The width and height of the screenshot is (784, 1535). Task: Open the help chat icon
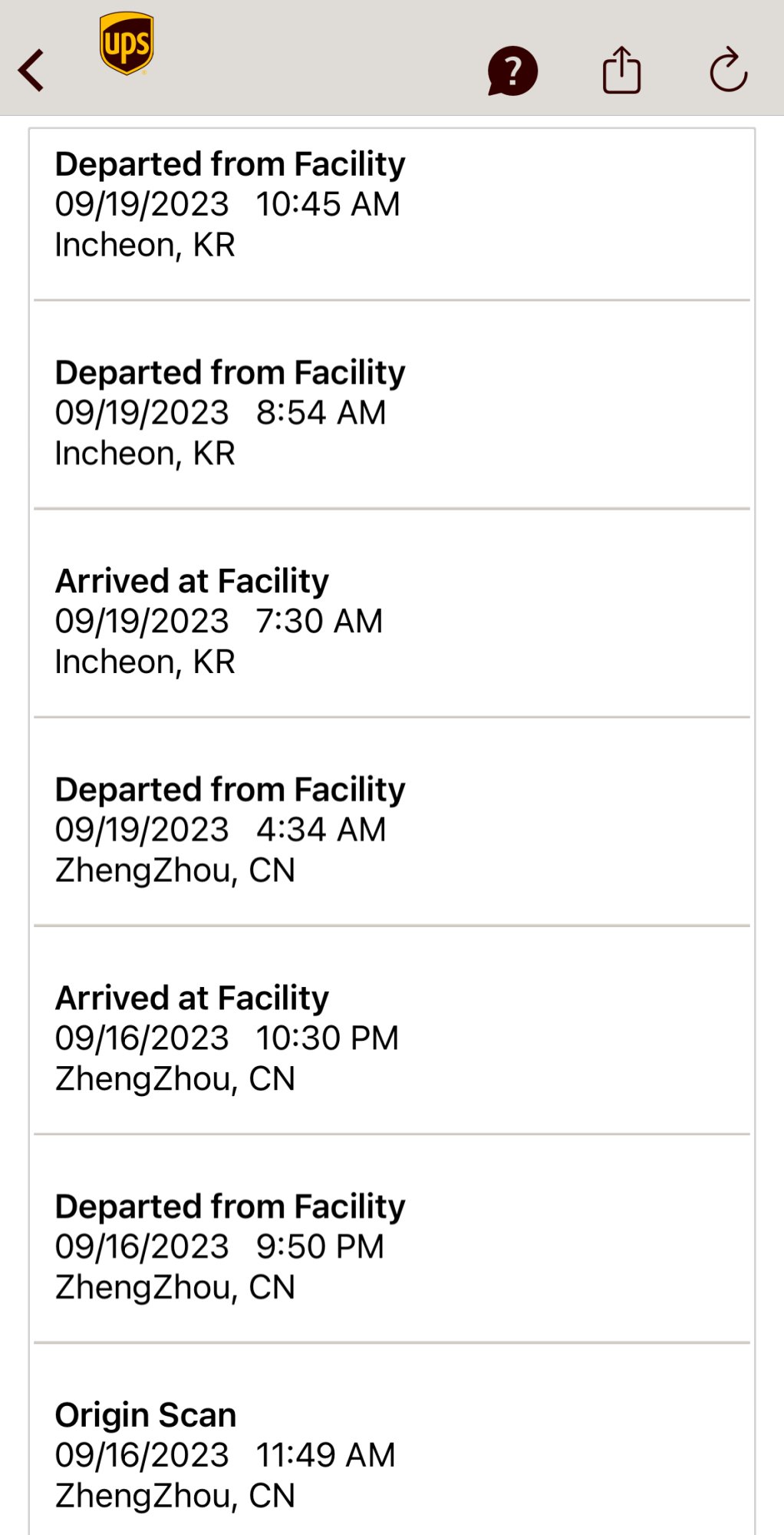(x=512, y=71)
